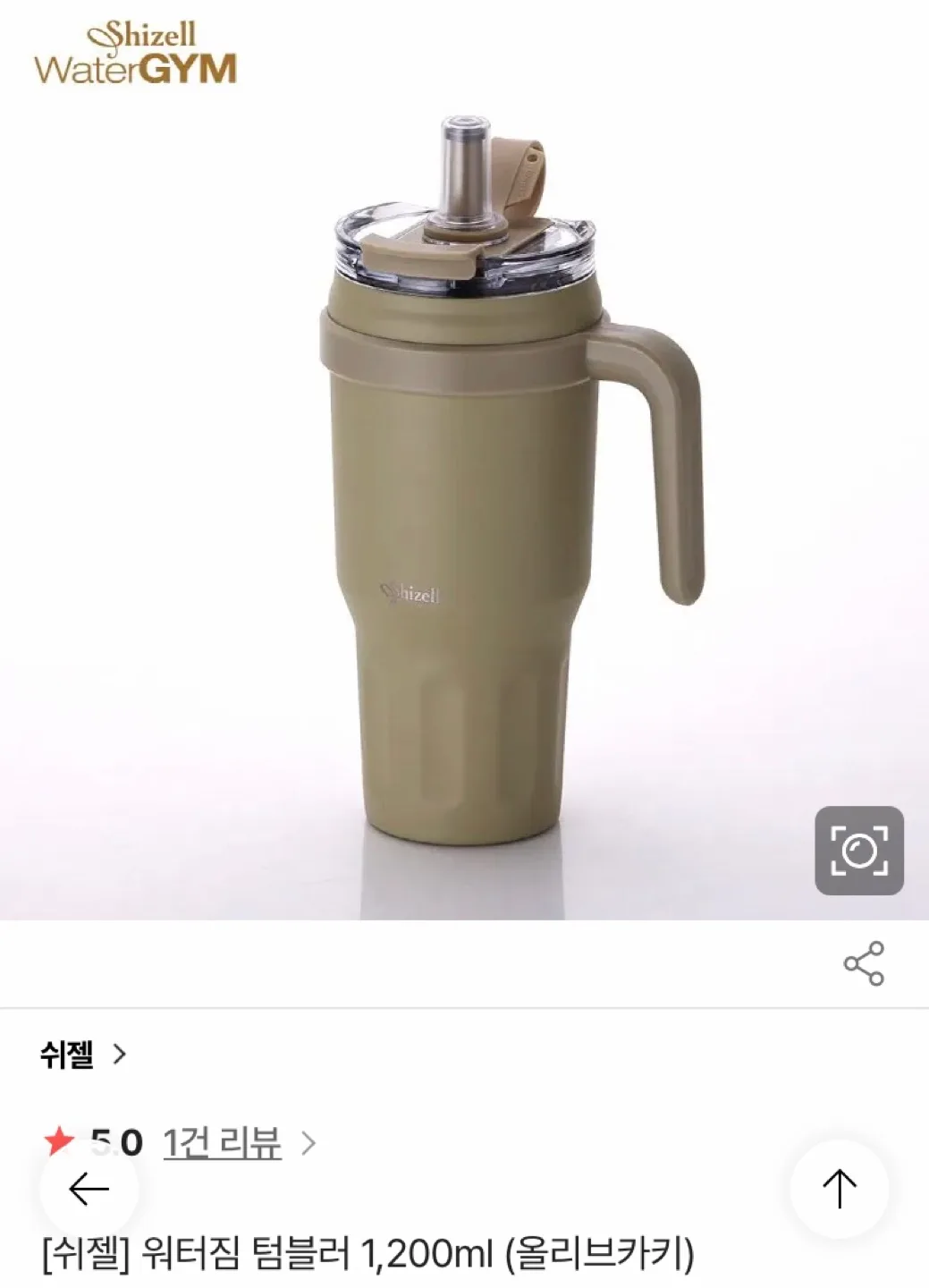This screenshot has width=929, height=1288.
Task: Share this tumbler product
Action: (863, 963)
